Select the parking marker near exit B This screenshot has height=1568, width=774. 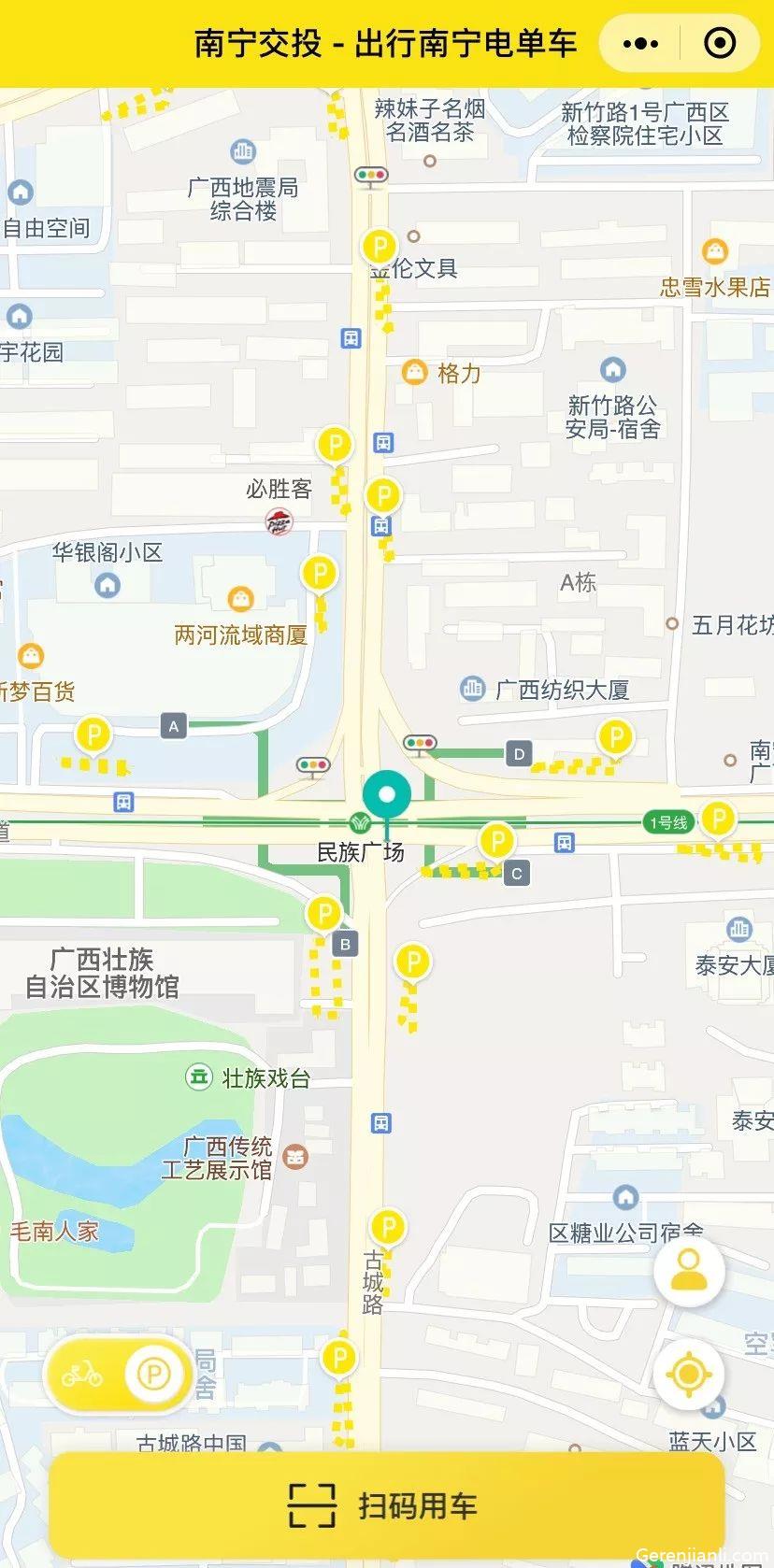tap(323, 913)
